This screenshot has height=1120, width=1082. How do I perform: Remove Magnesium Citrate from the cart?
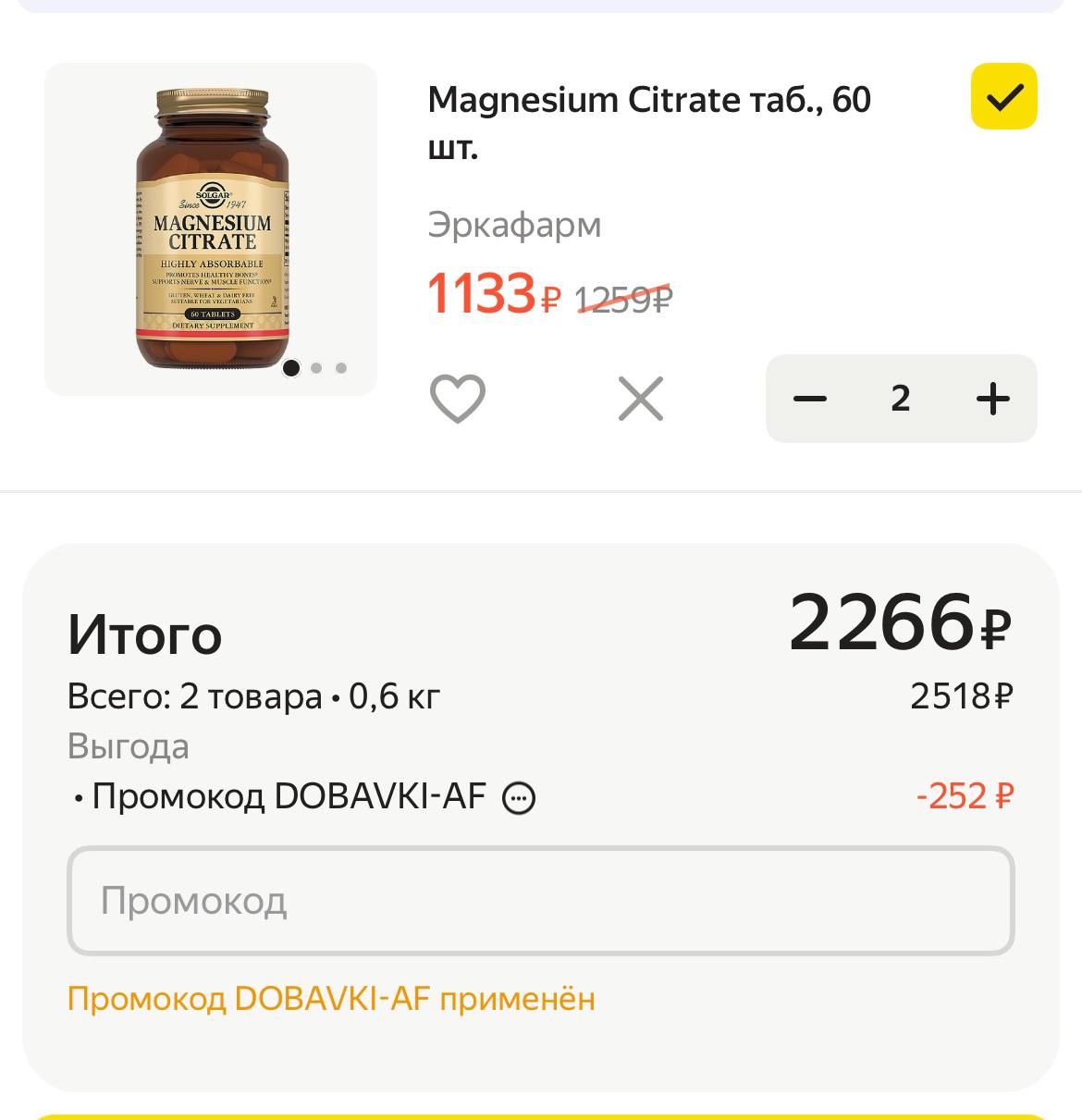pyautogui.click(x=640, y=399)
